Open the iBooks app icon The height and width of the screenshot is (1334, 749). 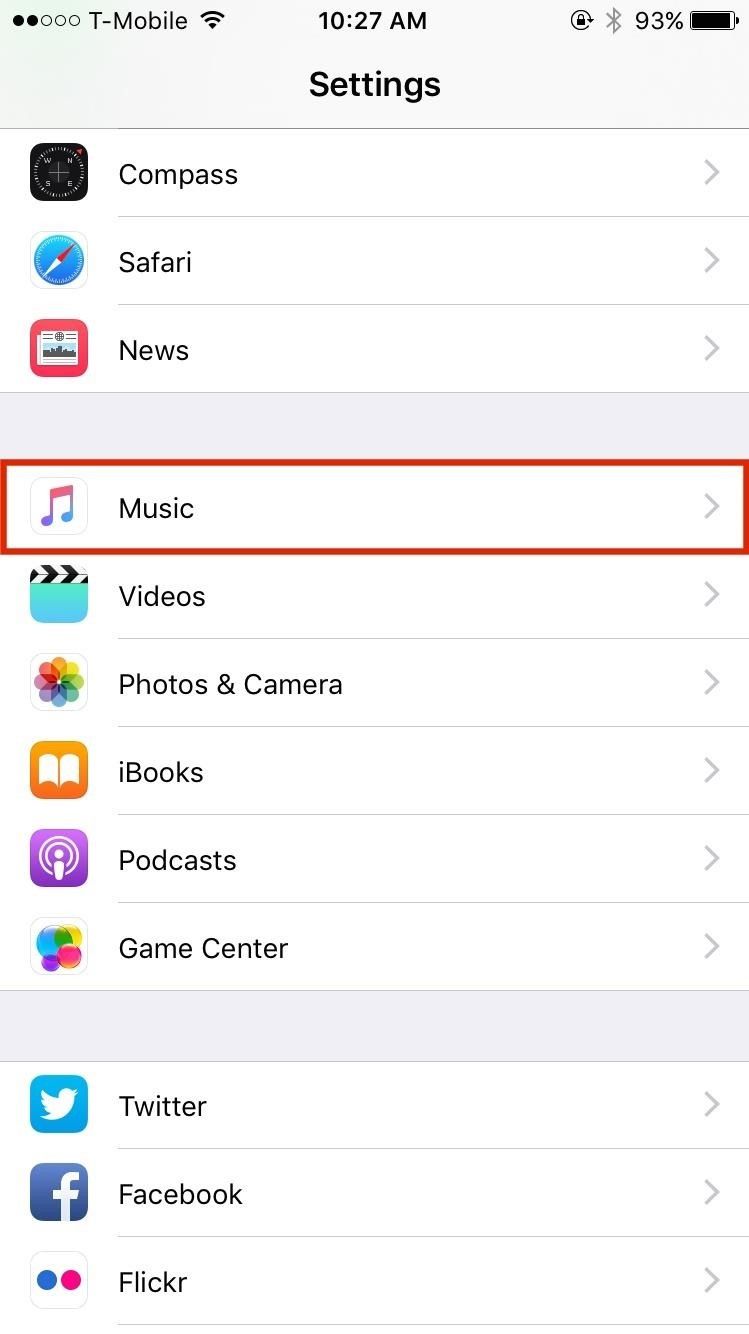[58, 770]
